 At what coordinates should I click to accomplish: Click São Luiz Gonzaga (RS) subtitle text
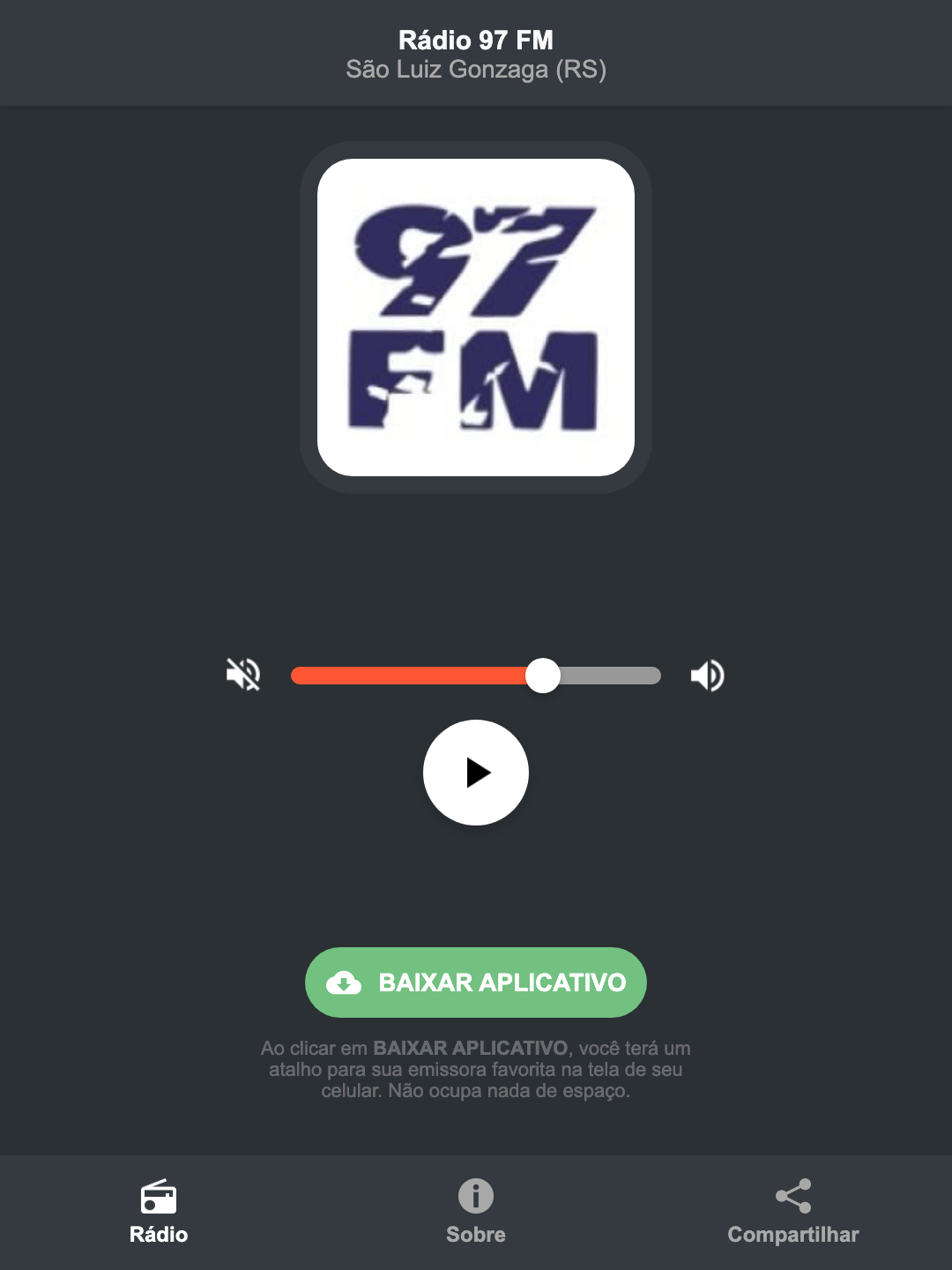(475, 71)
